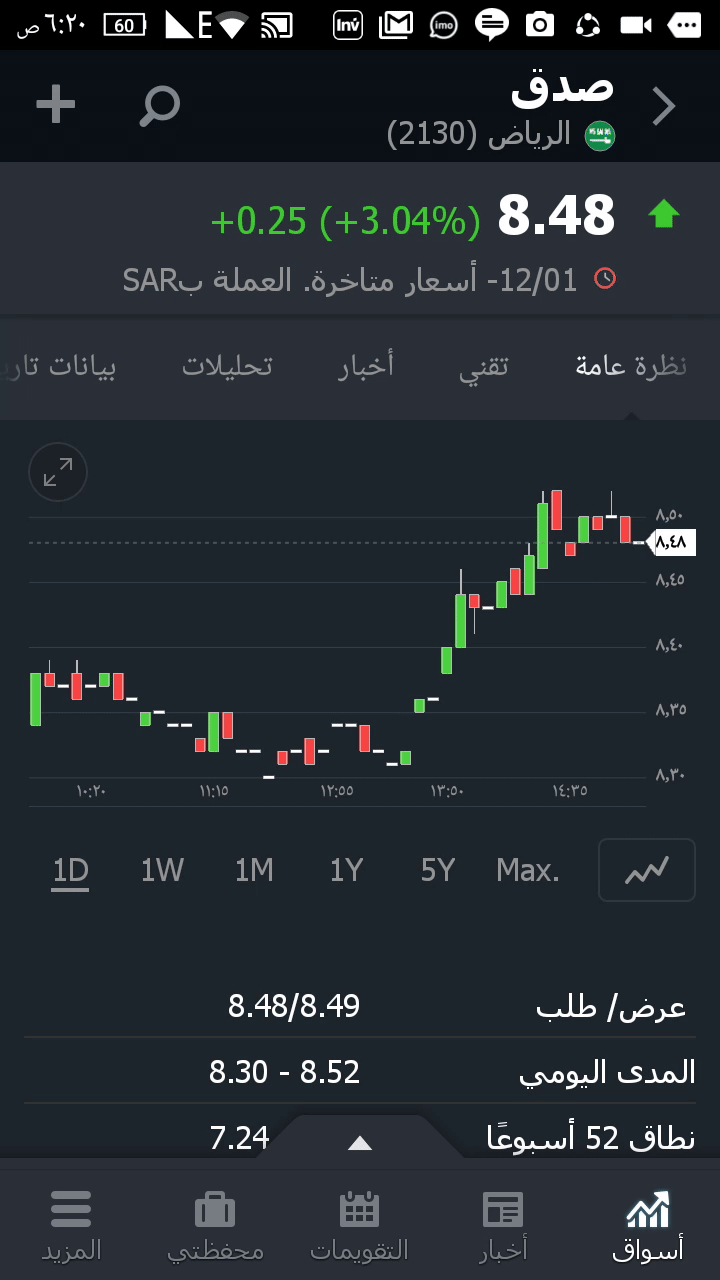
Task: Open the بيانات تاريخية tab
Action: pos(60,366)
